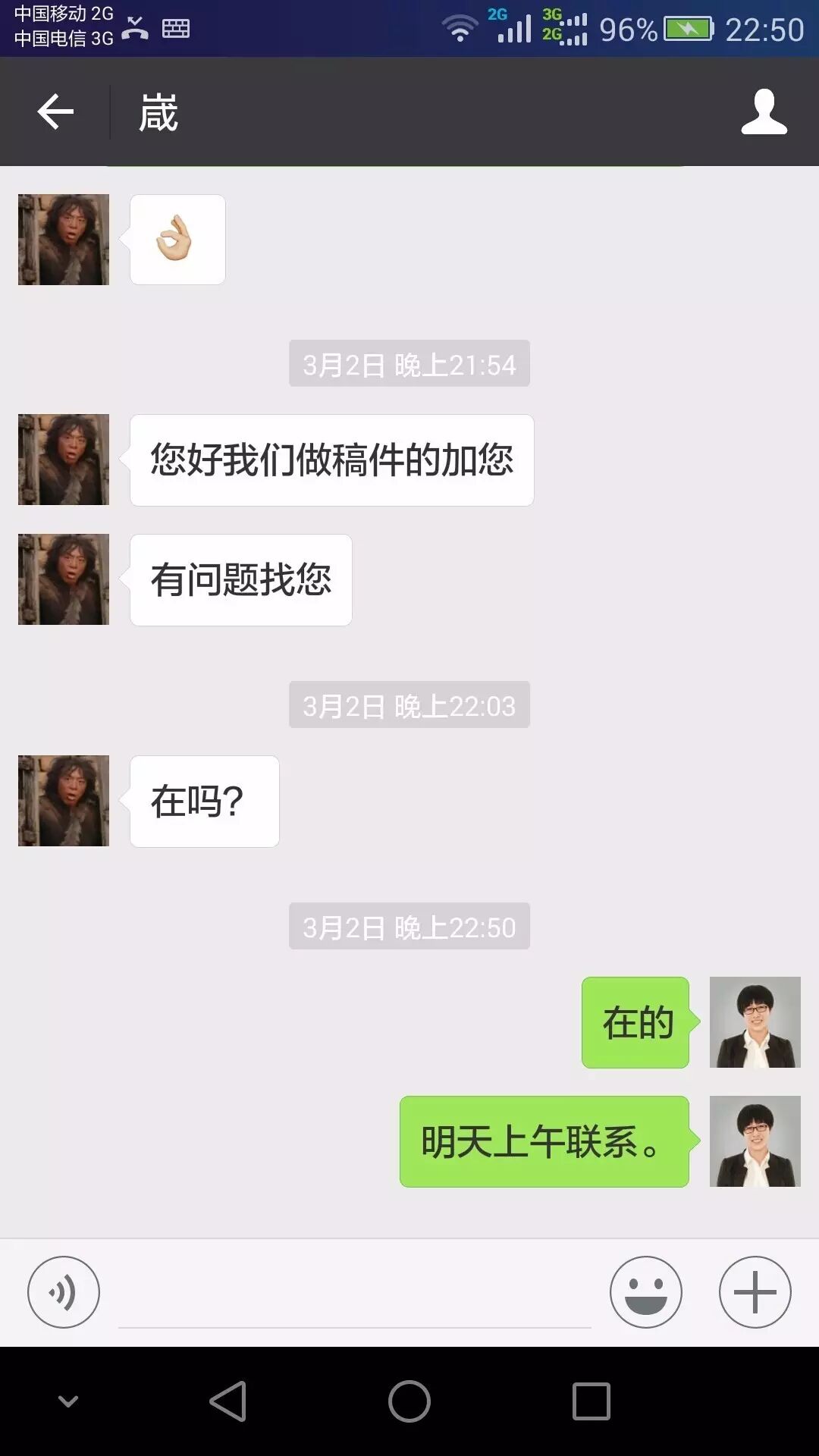Image resolution: width=819 pixels, height=1456 pixels.
Task: Tap the system back button
Action: click(x=227, y=1401)
